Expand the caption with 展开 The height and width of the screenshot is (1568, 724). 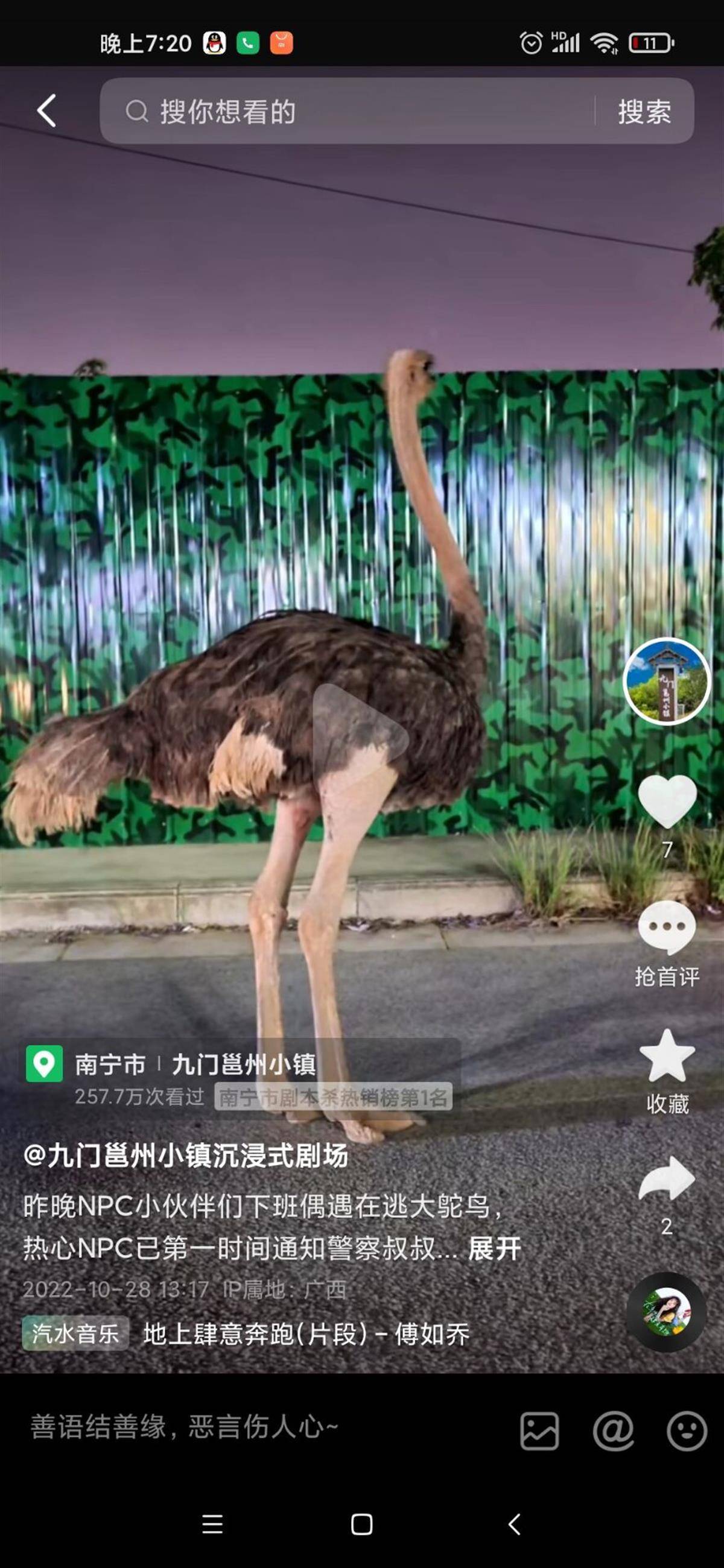(x=494, y=1248)
